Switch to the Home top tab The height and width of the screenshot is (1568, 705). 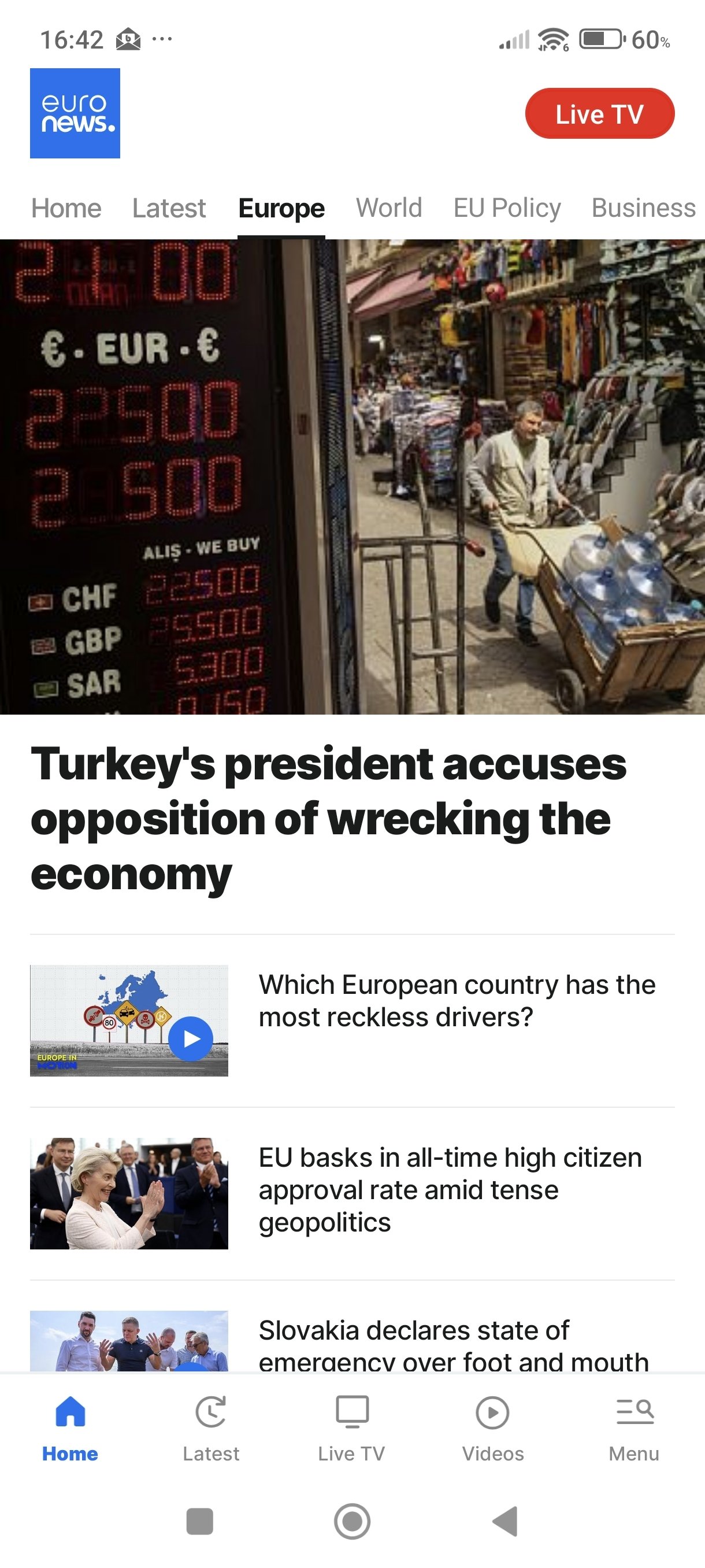click(66, 208)
